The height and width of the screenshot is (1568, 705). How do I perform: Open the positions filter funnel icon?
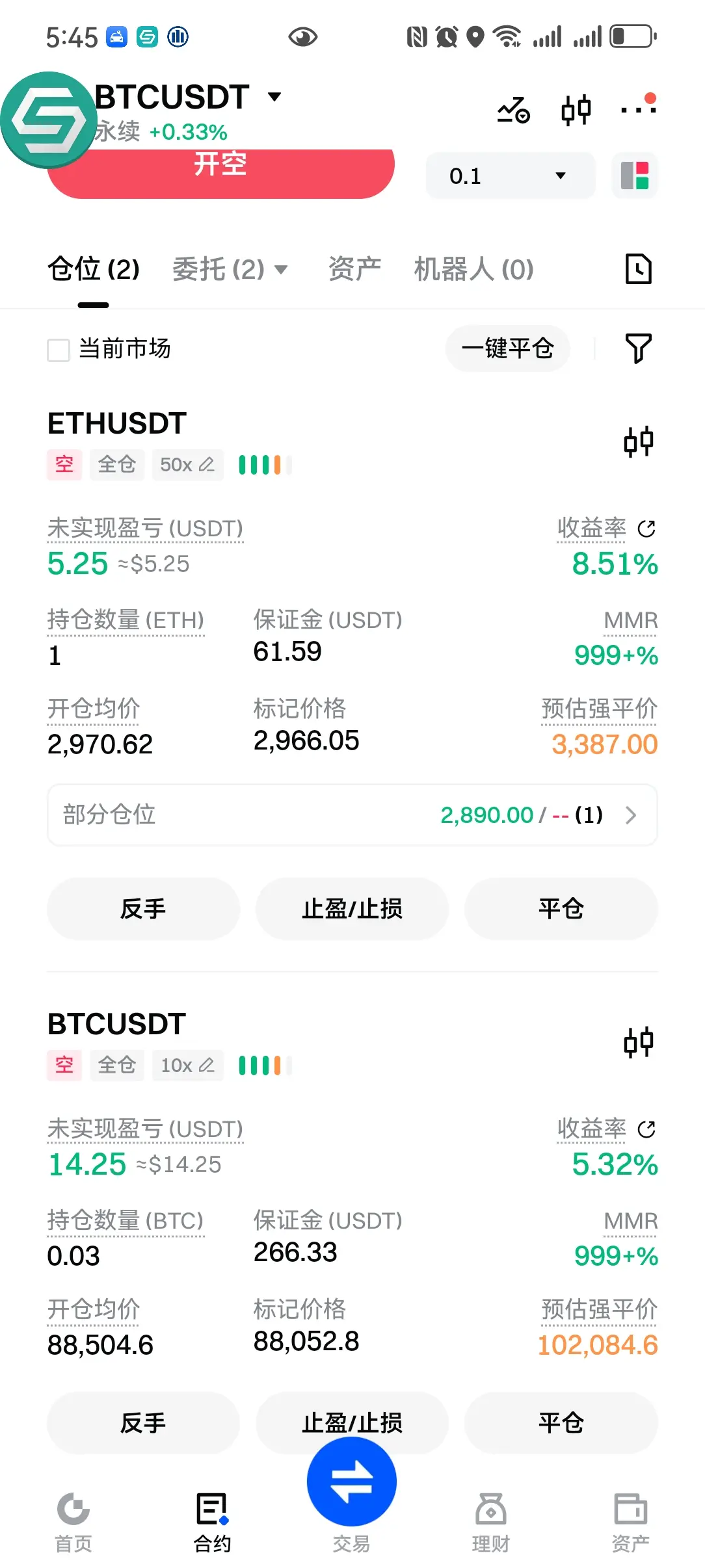point(638,348)
